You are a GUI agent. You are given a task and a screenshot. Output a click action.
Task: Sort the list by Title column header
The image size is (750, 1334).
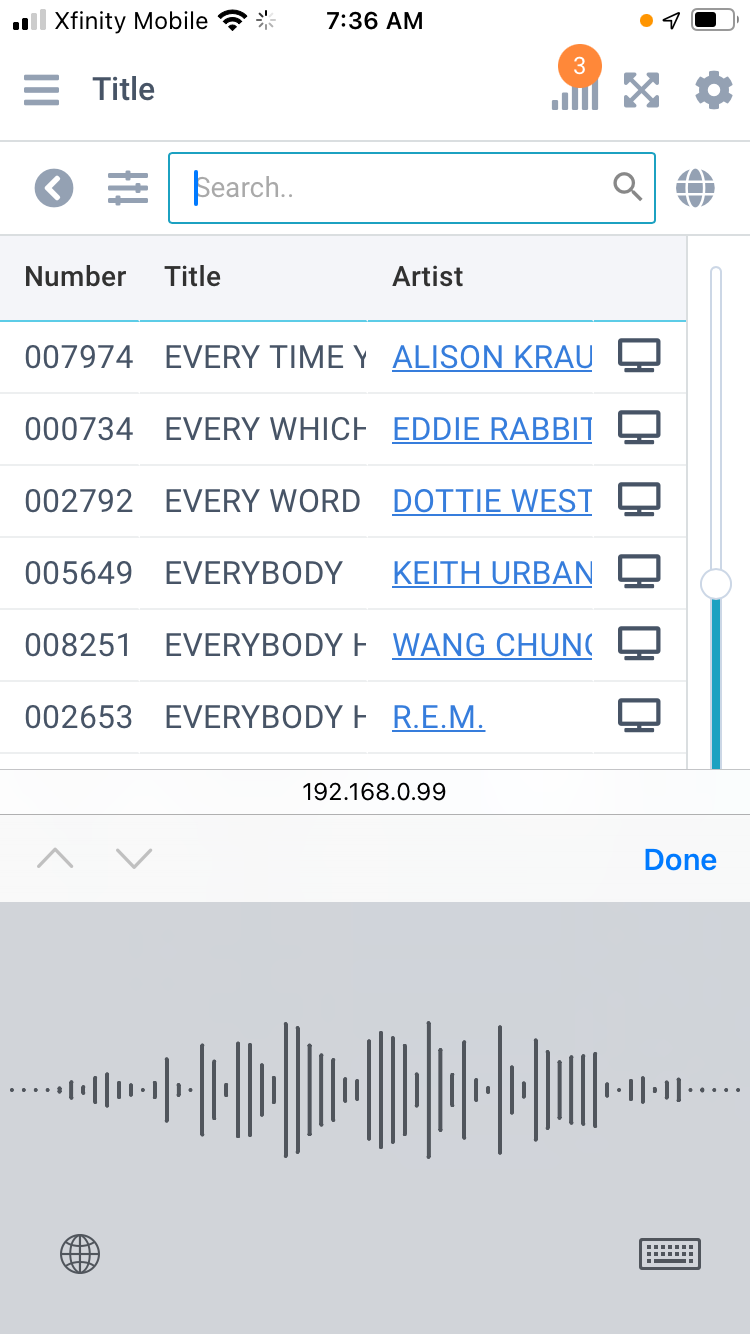pyautogui.click(x=193, y=277)
